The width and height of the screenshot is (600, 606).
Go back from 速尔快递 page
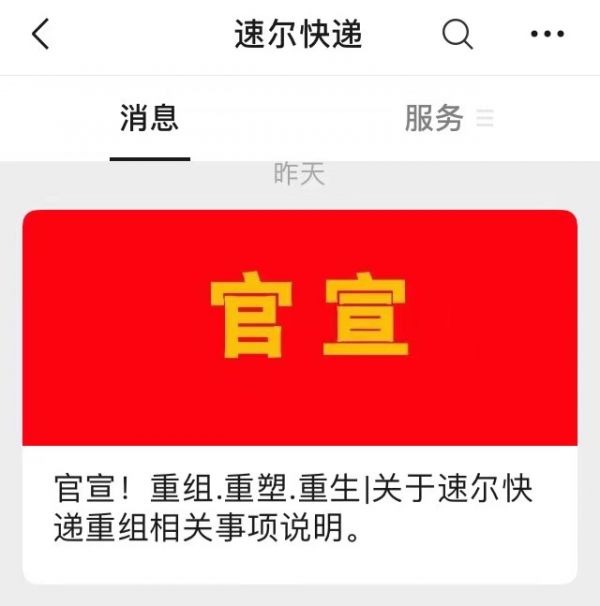point(40,35)
